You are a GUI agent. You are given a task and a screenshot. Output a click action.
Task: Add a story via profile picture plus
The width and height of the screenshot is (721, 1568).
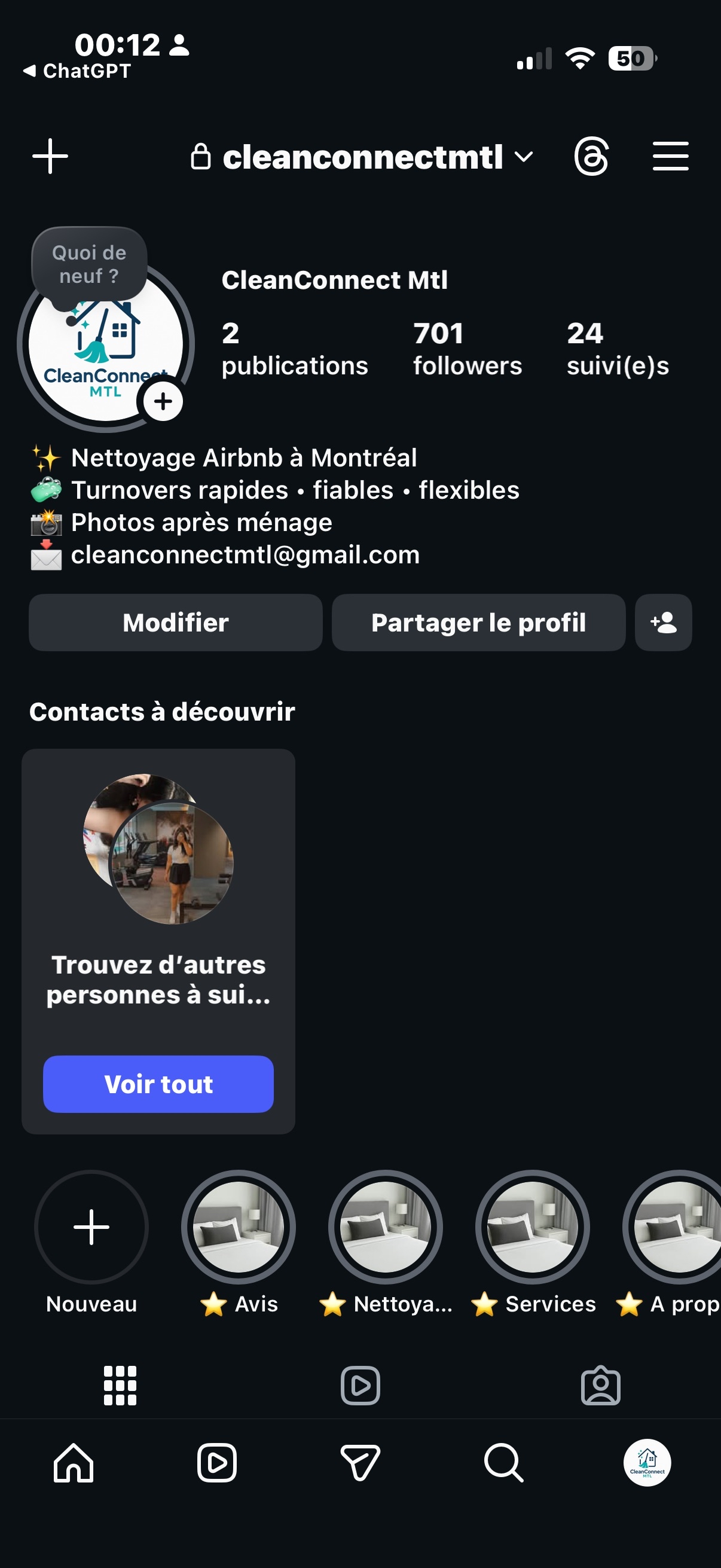point(163,402)
